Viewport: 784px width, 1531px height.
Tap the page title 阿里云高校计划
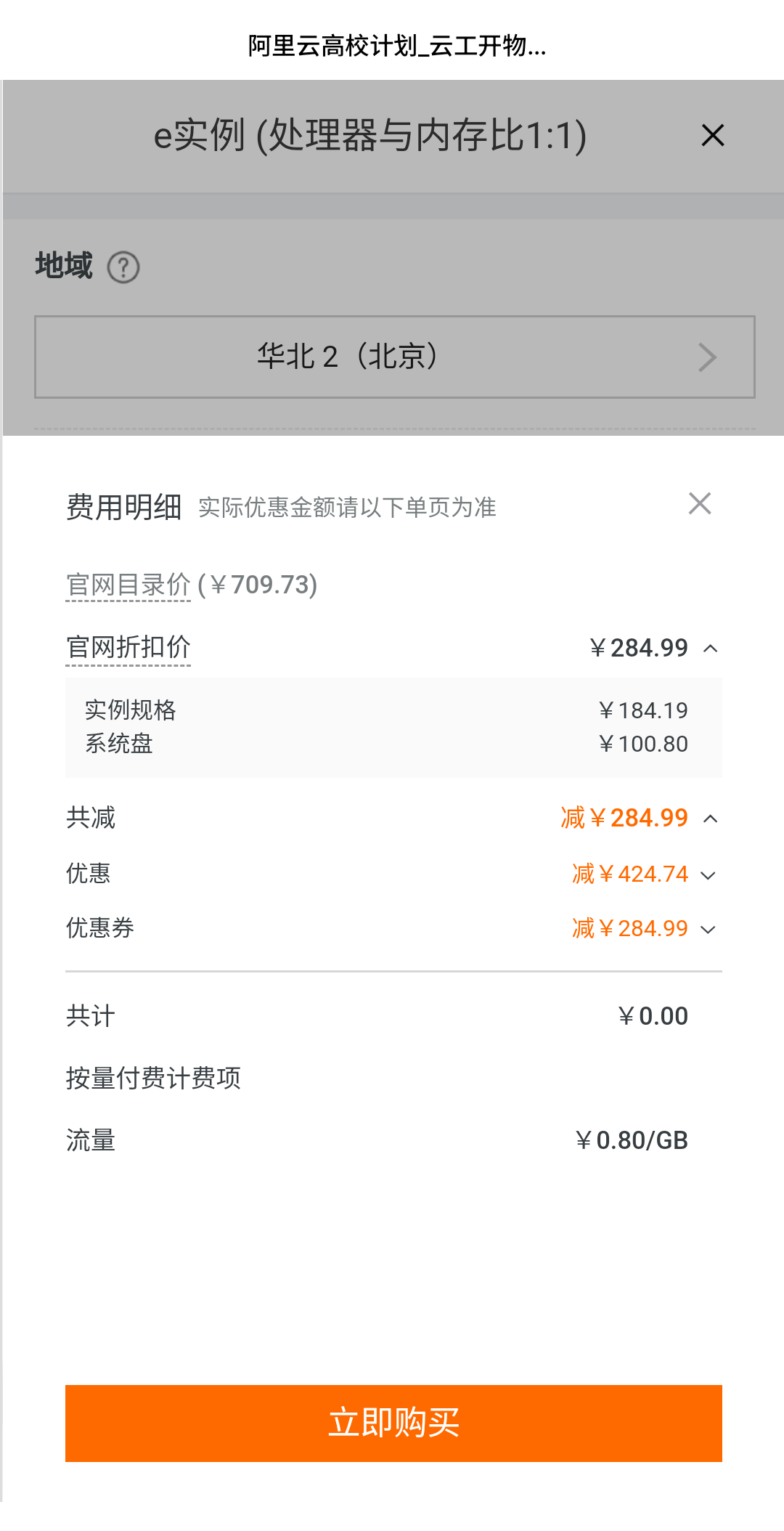(392, 48)
